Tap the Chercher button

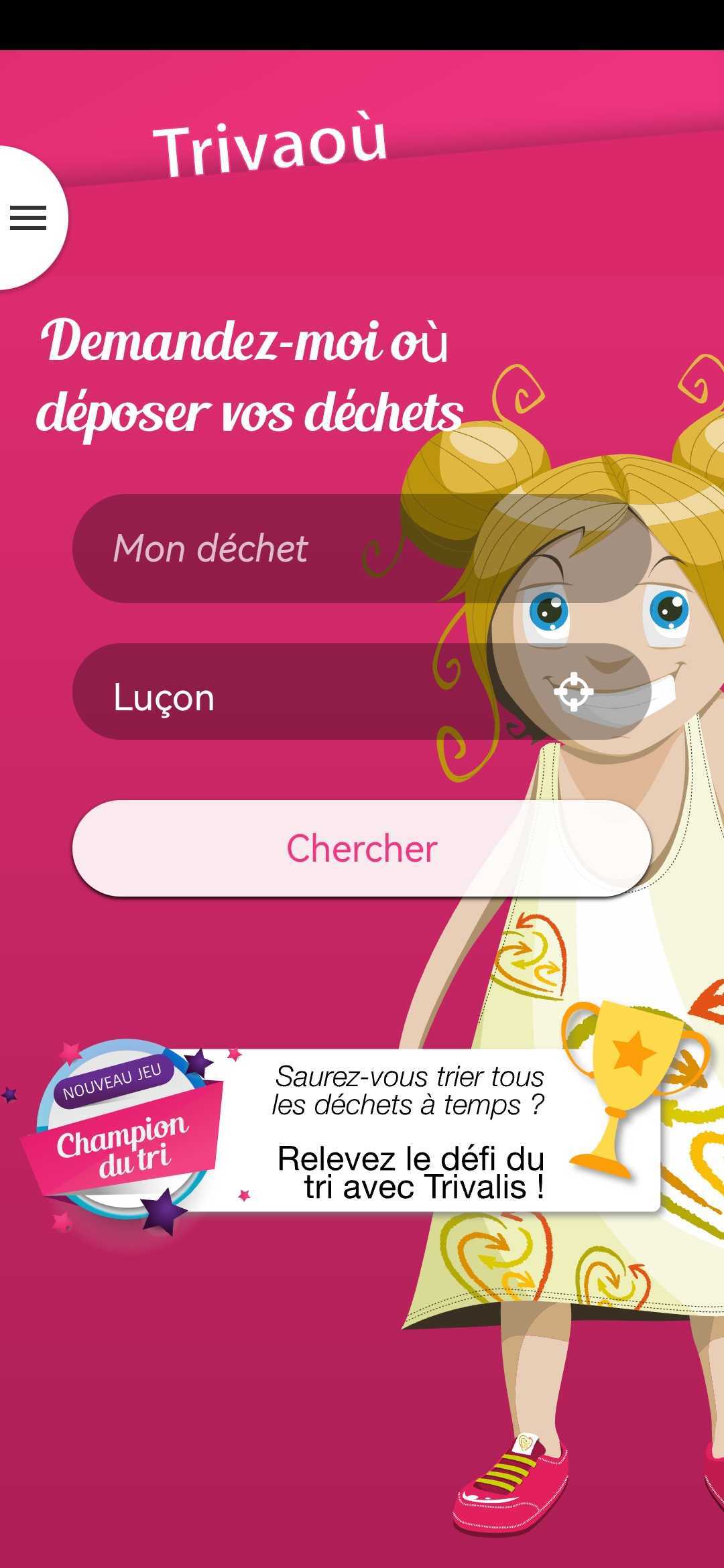(x=362, y=848)
